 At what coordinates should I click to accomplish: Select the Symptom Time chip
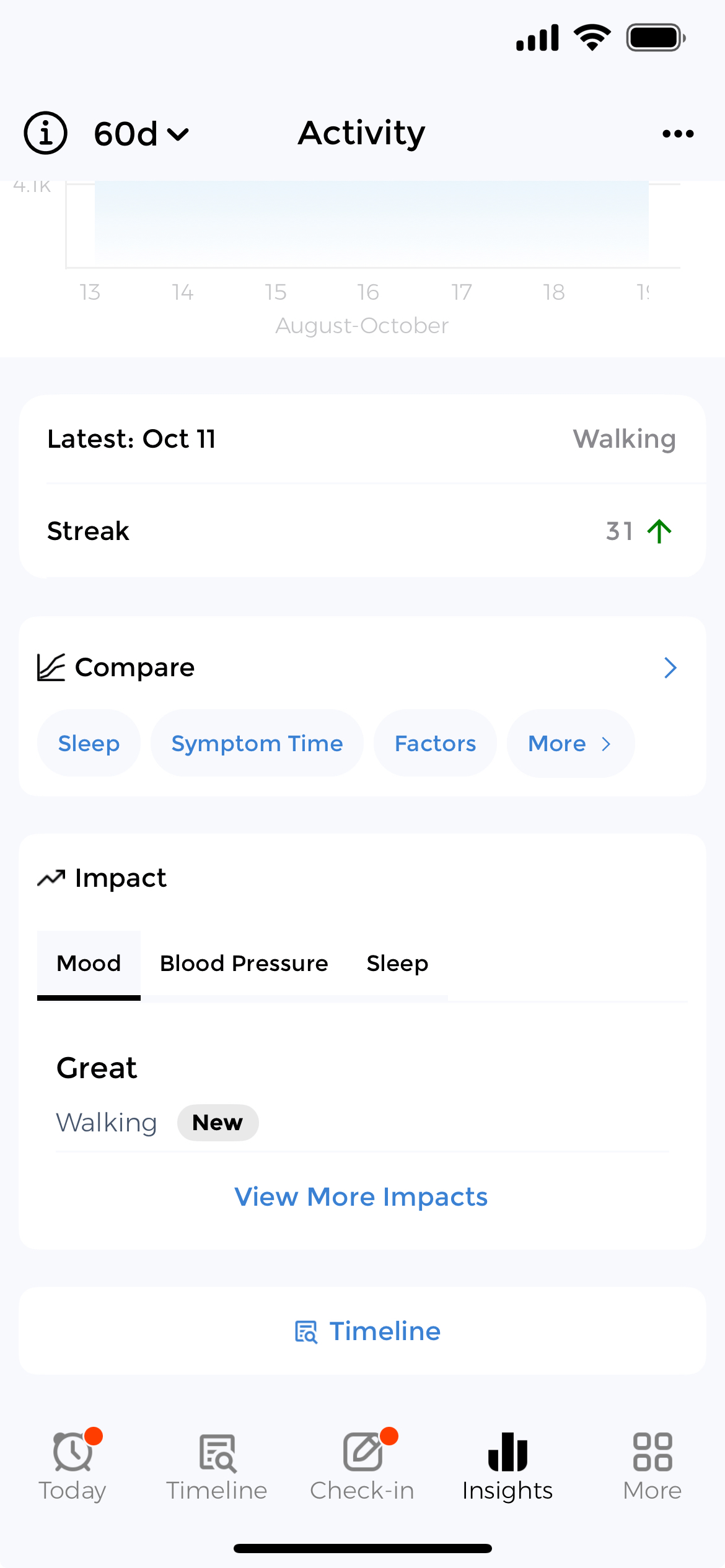tap(257, 743)
